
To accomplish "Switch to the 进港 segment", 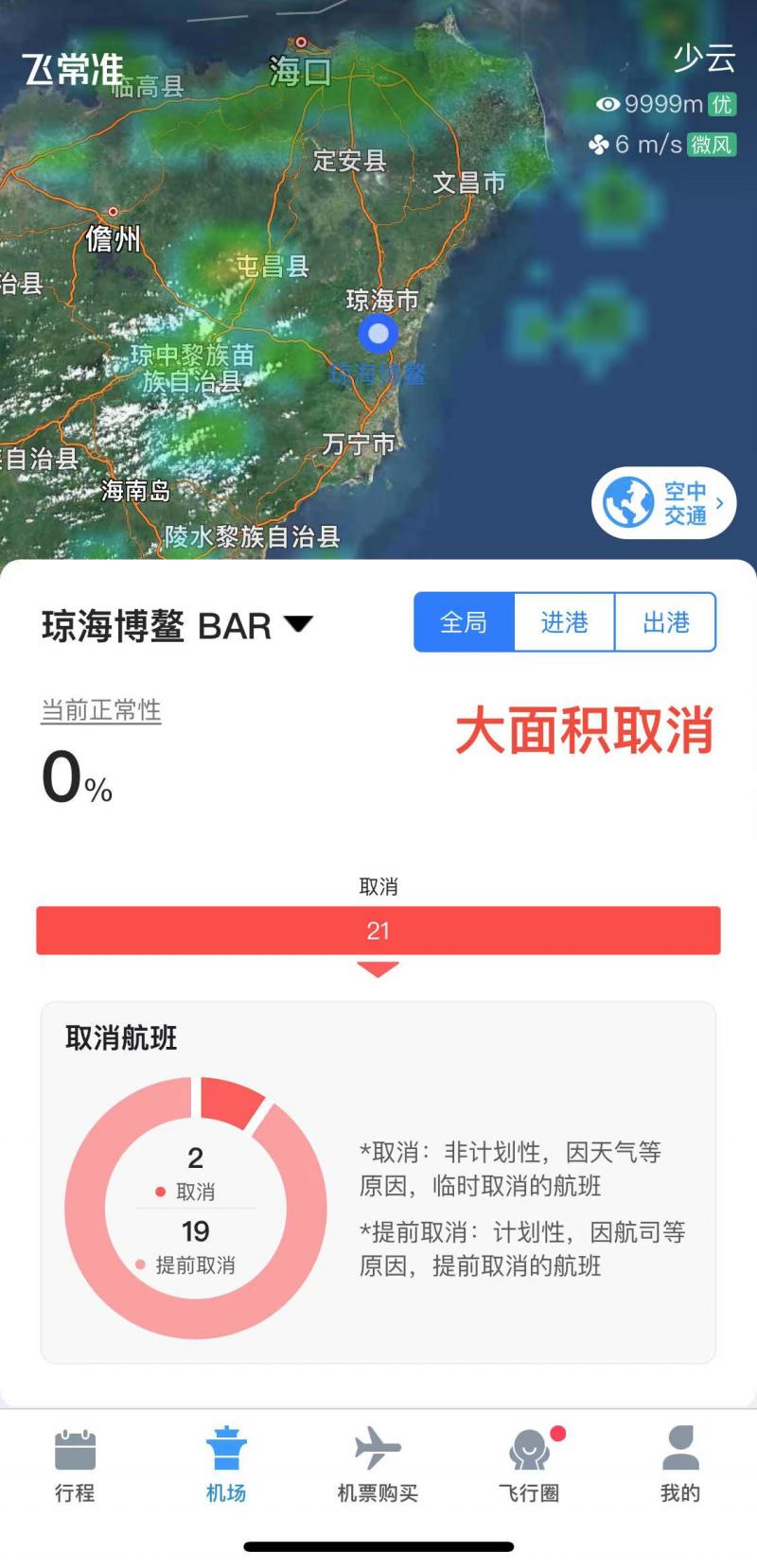I will point(564,622).
